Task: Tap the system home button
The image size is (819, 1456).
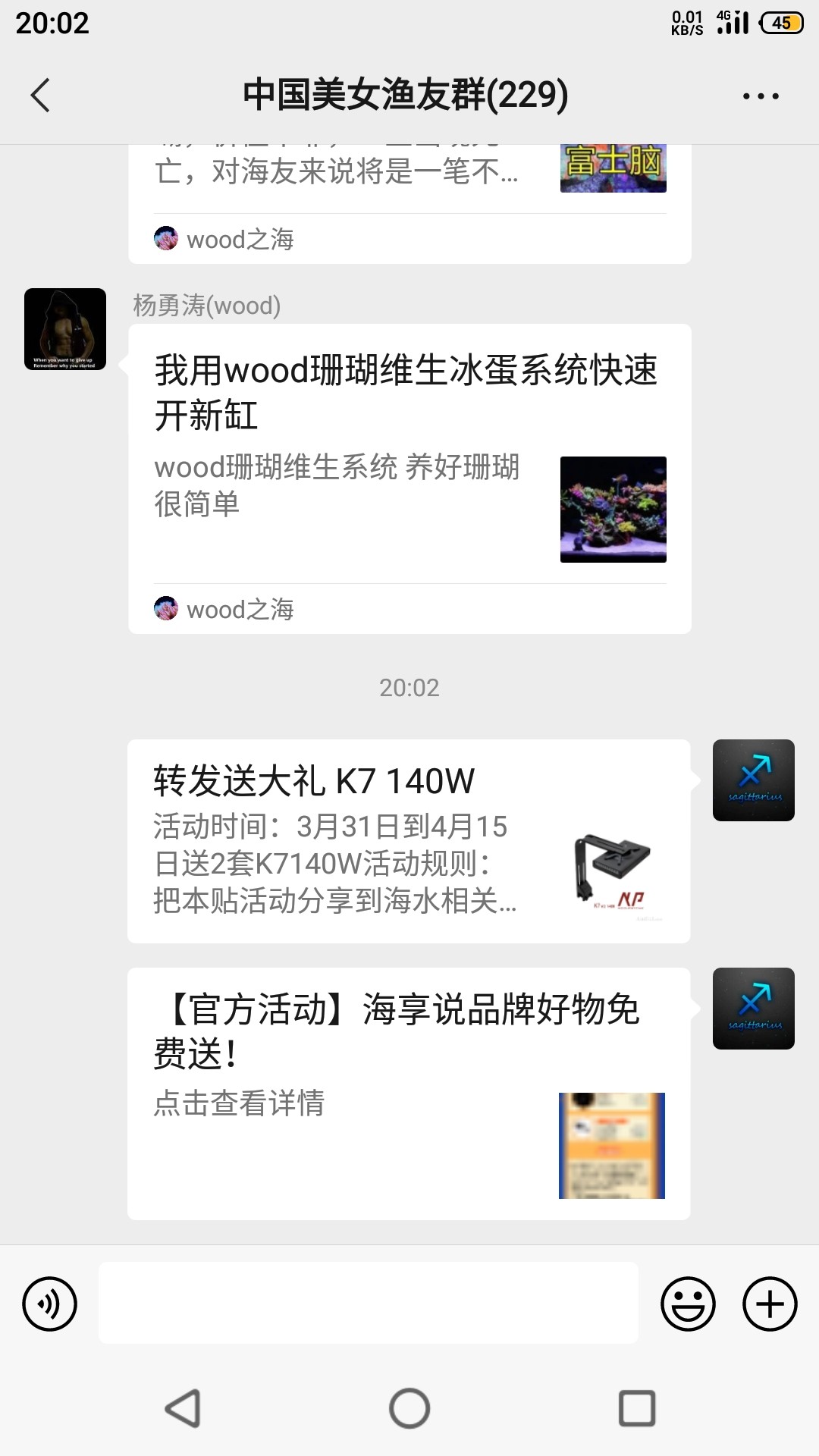Action: point(409,1408)
